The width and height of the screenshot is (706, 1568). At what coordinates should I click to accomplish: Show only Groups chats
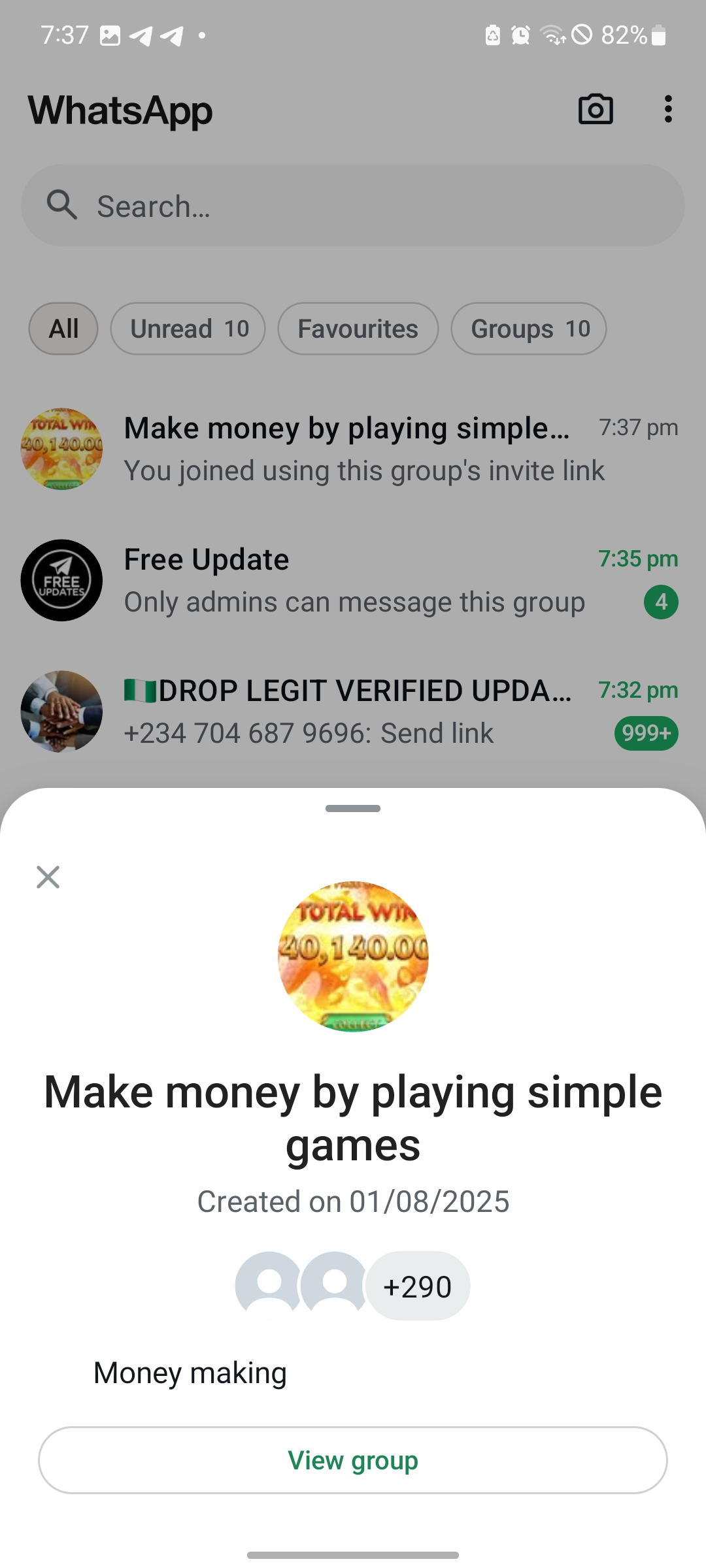[x=529, y=329]
